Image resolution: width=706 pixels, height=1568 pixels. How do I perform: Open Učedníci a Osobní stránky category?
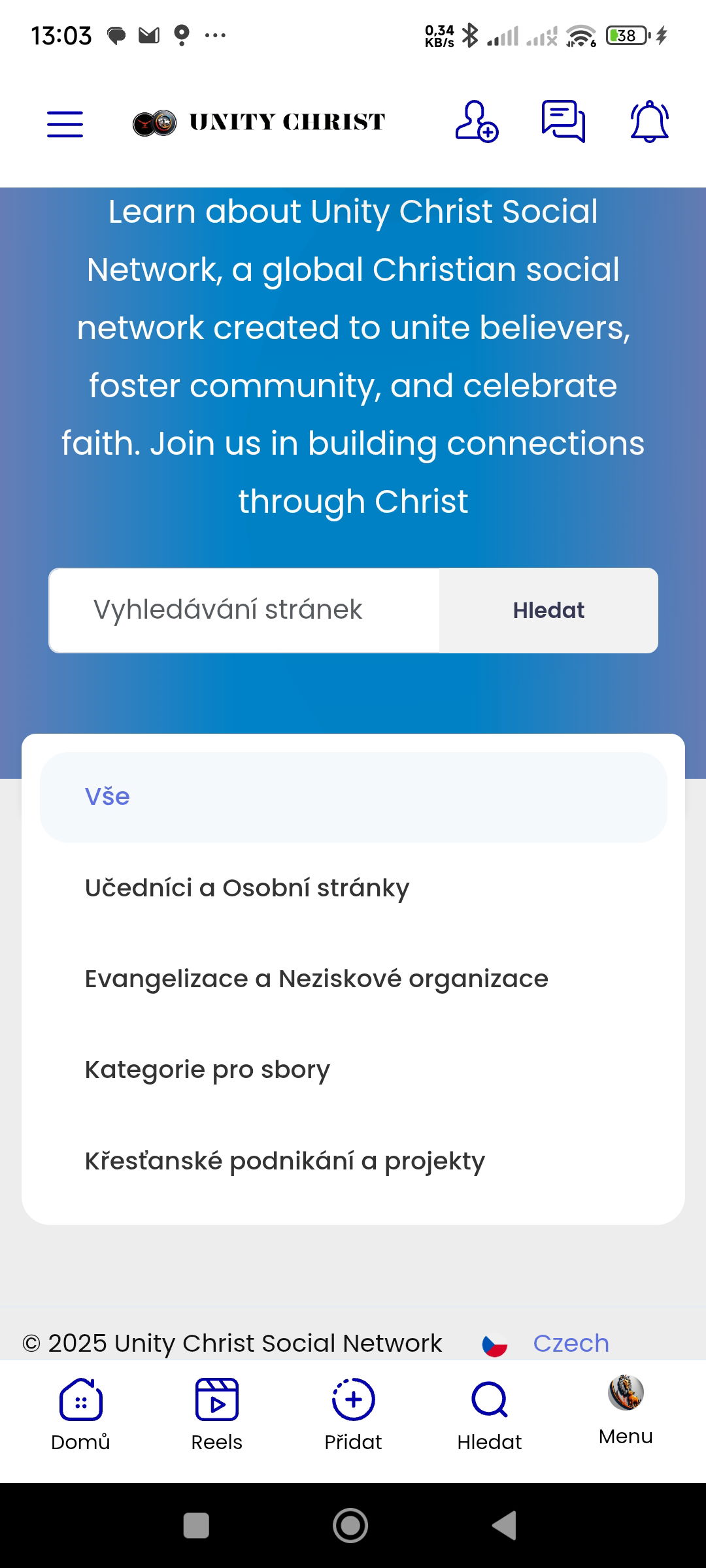tap(247, 888)
